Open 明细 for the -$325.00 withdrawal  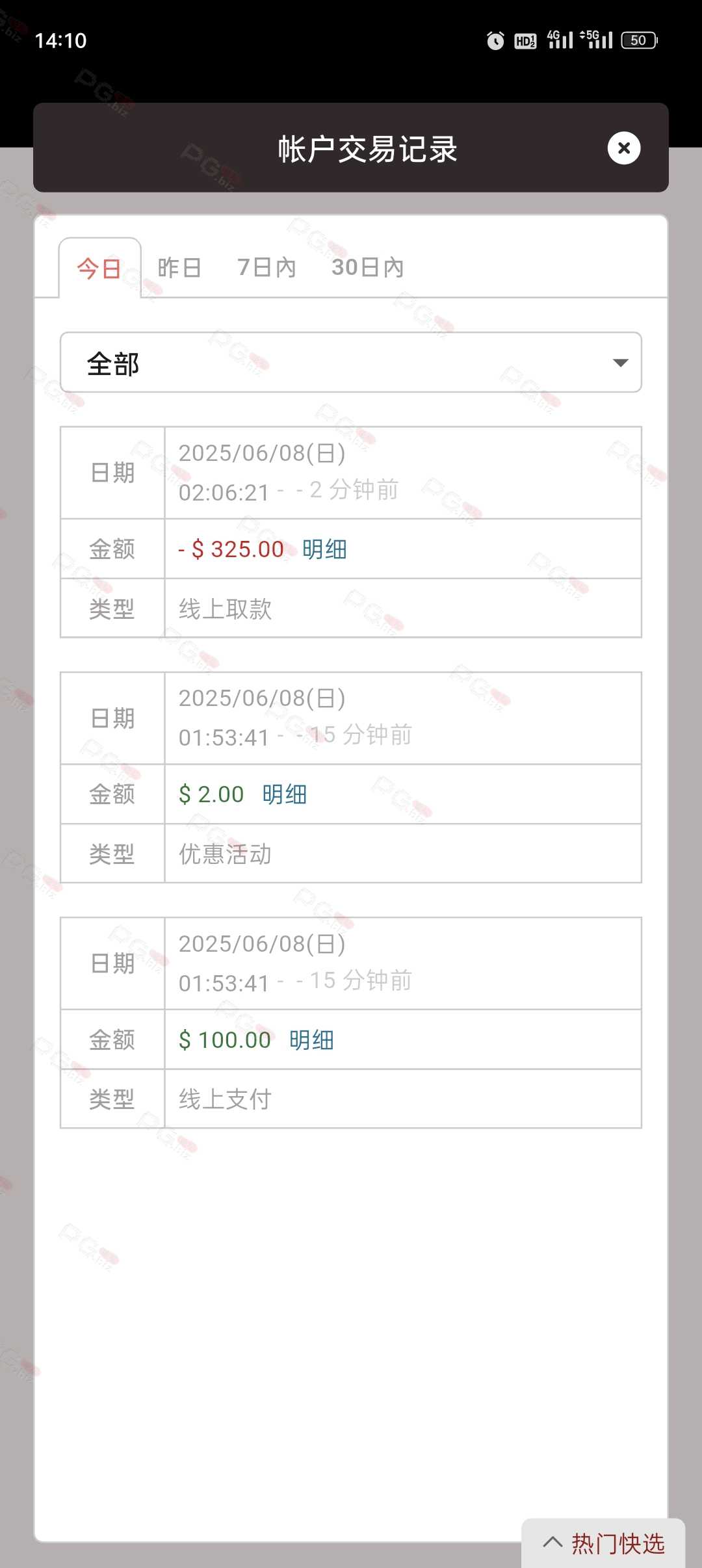pyautogui.click(x=324, y=549)
